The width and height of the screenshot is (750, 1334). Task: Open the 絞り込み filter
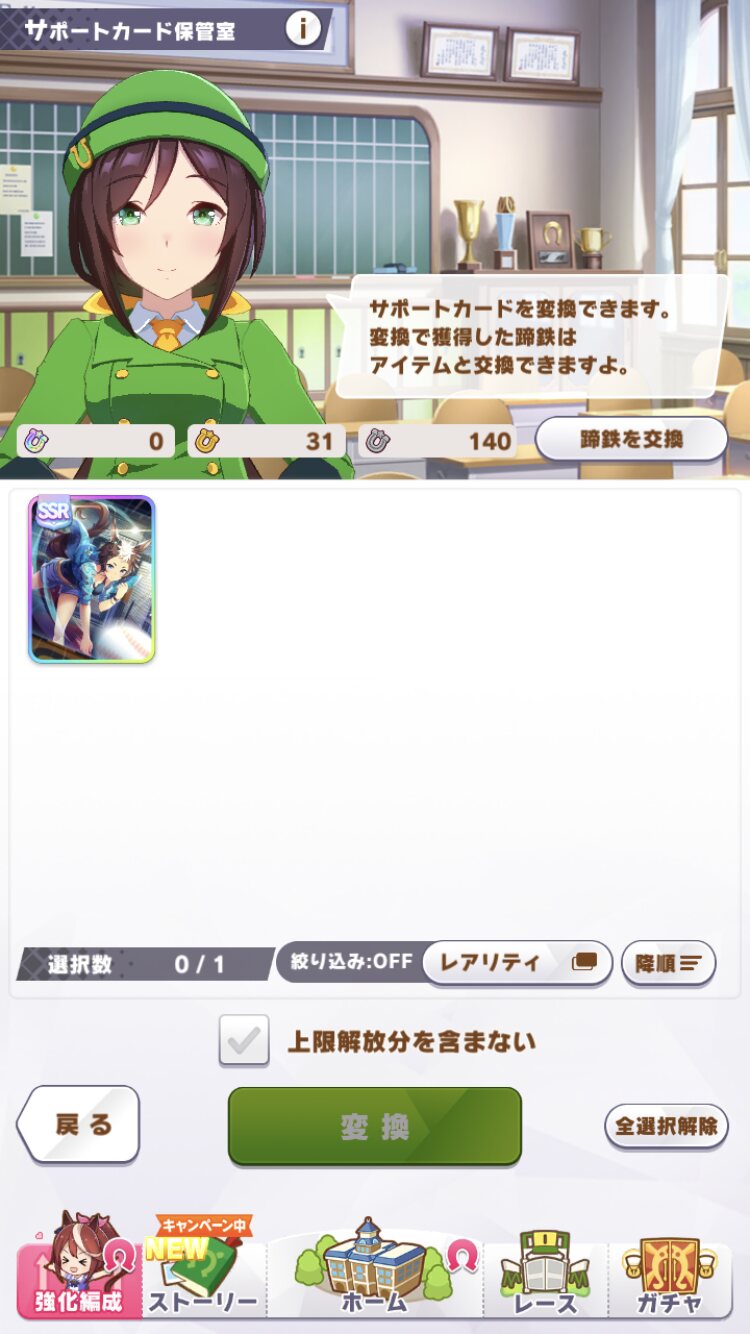point(352,962)
